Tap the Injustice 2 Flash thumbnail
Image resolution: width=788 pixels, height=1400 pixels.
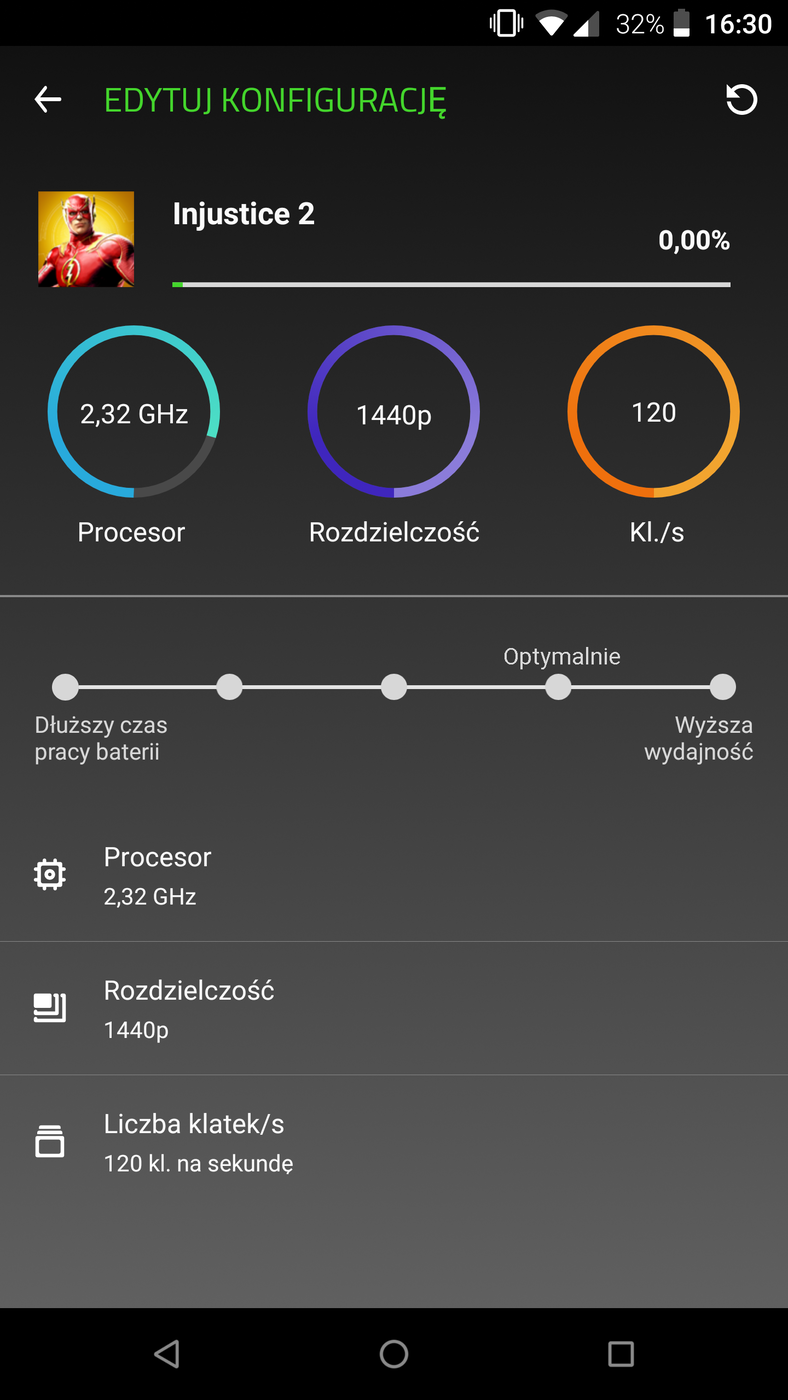tap(85, 239)
